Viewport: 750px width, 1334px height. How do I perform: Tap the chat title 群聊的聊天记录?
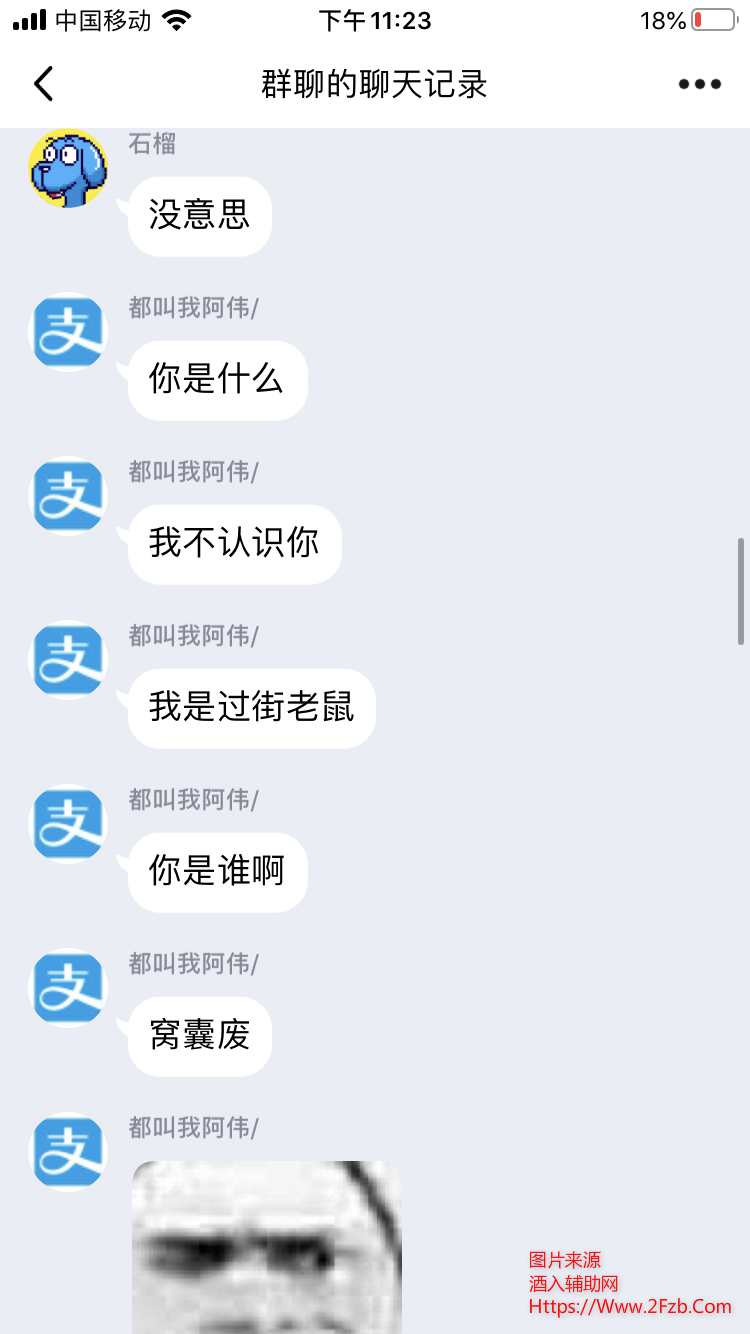pyautogui.click(x=375, y=84)
